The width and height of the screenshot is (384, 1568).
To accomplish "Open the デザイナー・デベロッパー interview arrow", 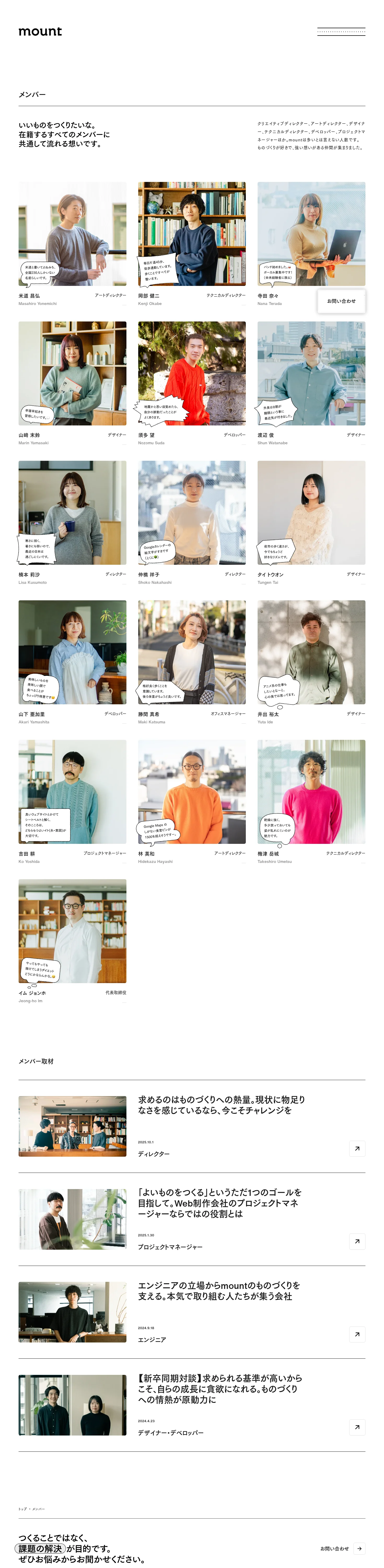I will tap(357, 1427).
